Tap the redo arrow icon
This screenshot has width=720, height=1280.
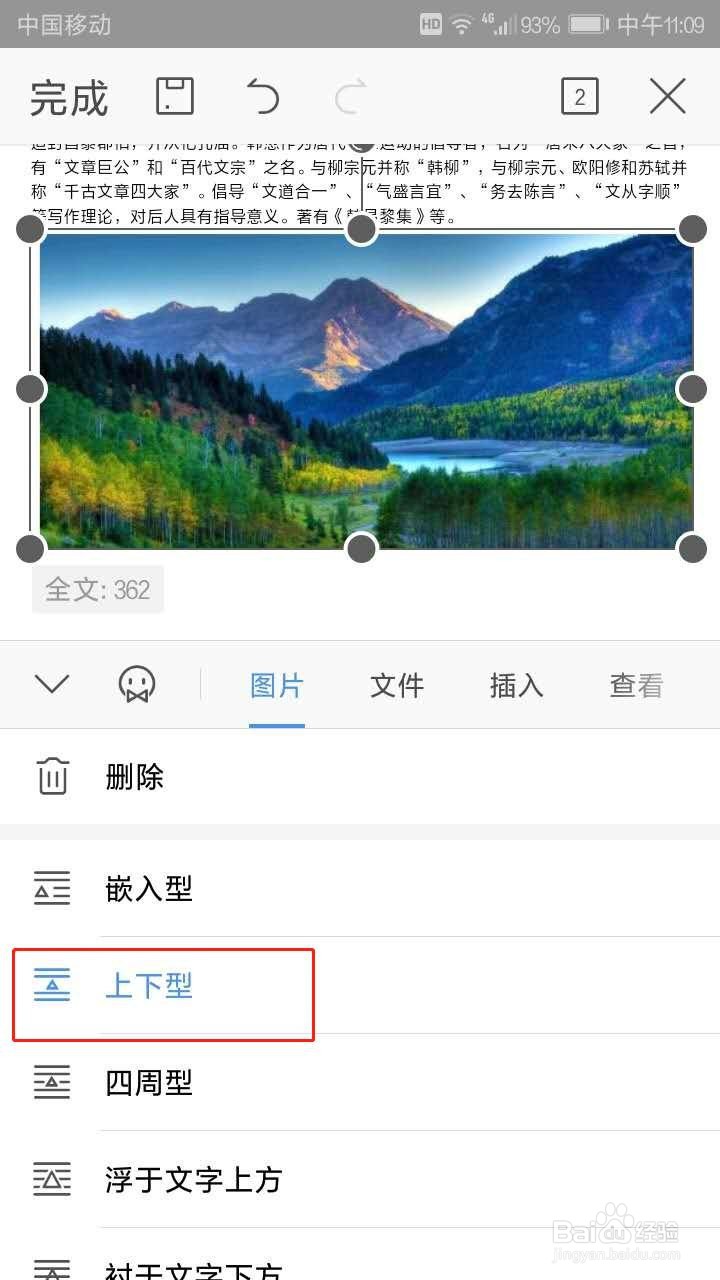(350, 96)
